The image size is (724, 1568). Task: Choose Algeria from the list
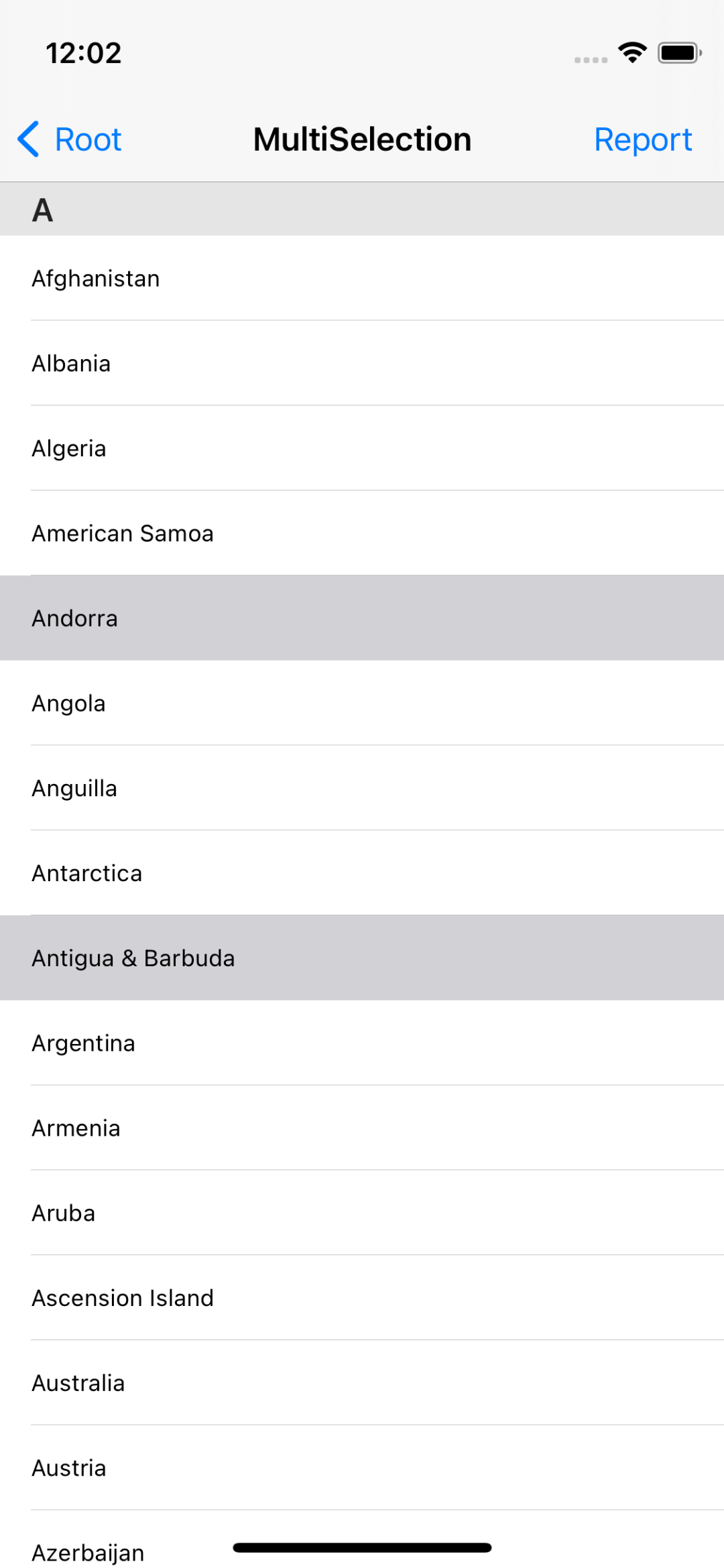[x=362, y=448]
